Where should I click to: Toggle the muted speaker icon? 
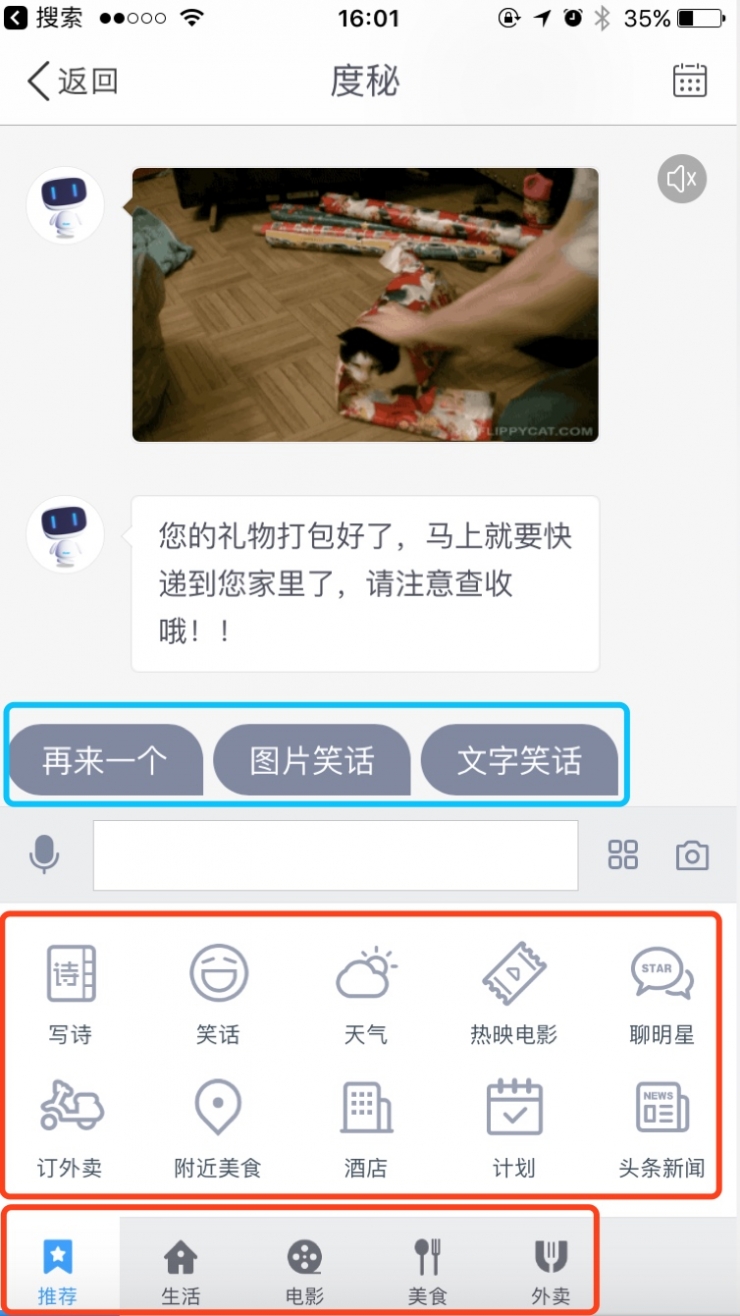682,179
